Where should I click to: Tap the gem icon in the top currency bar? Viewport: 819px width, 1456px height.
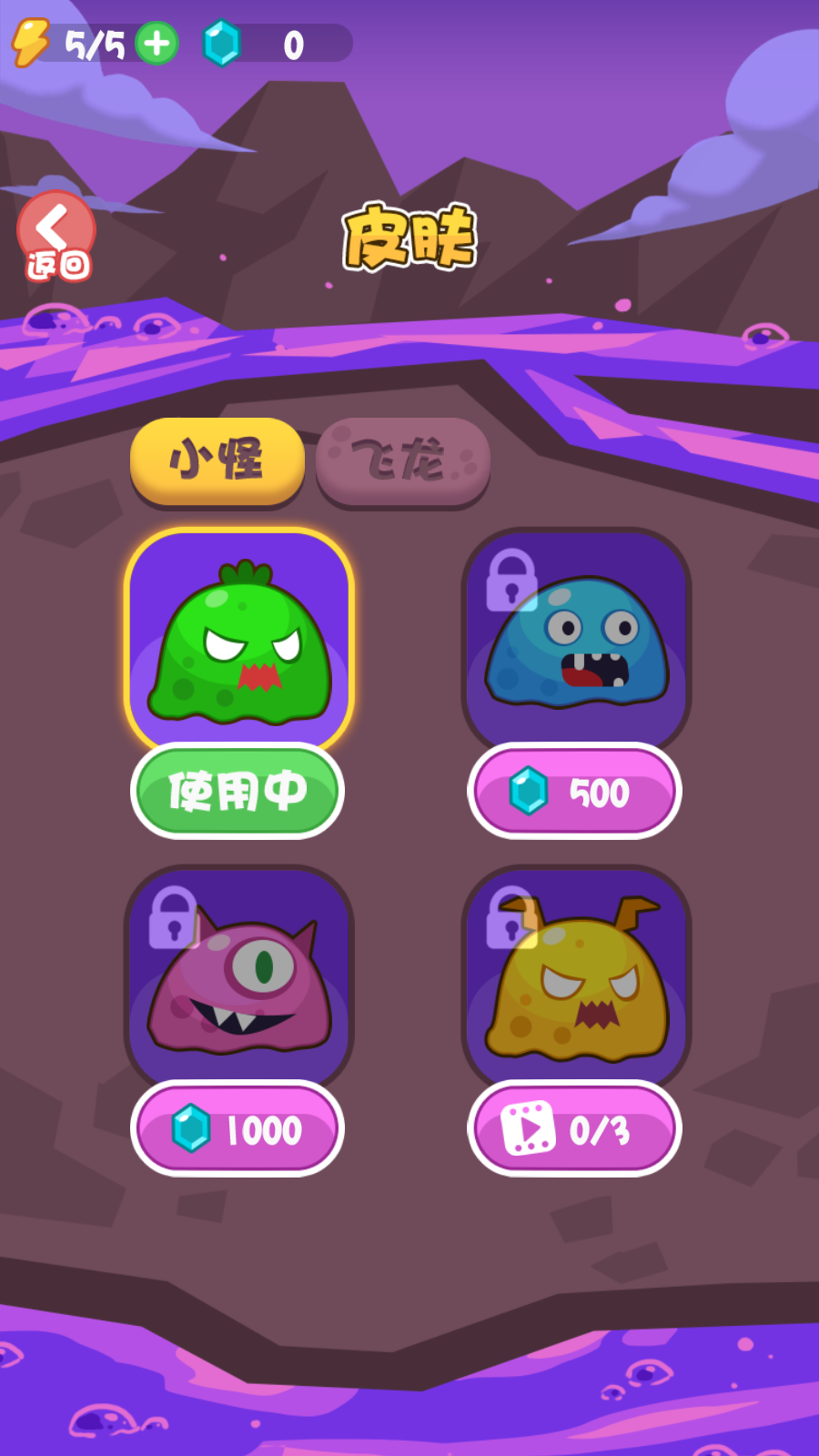click(224, 42)
